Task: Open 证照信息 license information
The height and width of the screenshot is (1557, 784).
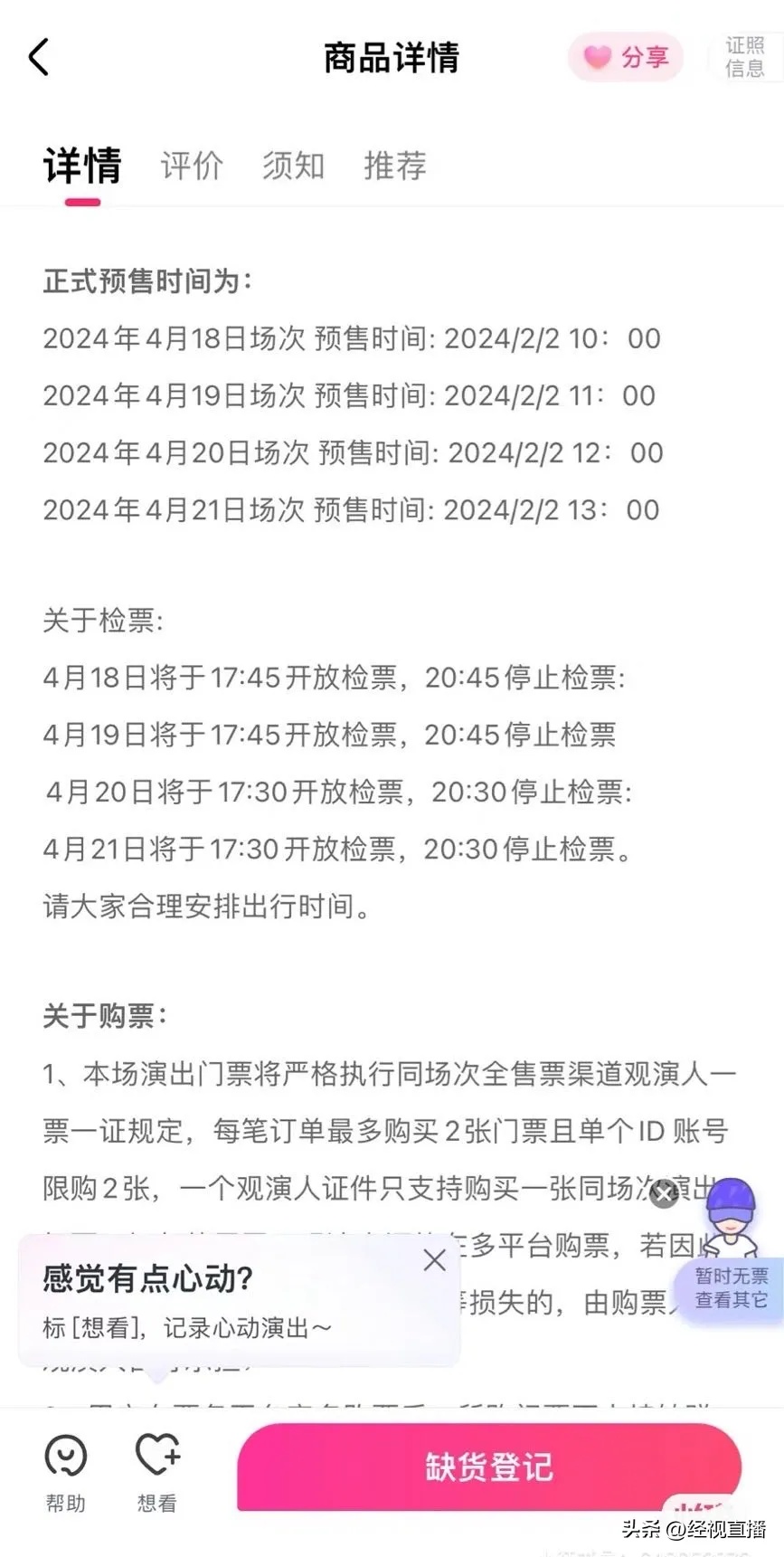Action: click(x=743, y=58)
